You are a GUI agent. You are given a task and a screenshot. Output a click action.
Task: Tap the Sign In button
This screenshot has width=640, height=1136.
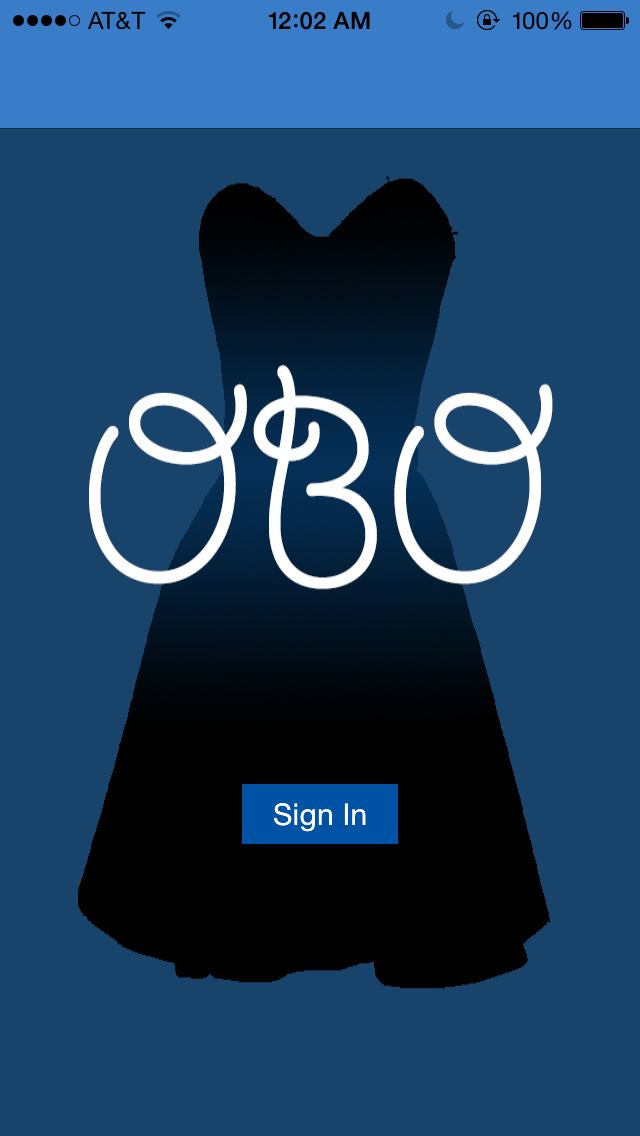point(320,814)
